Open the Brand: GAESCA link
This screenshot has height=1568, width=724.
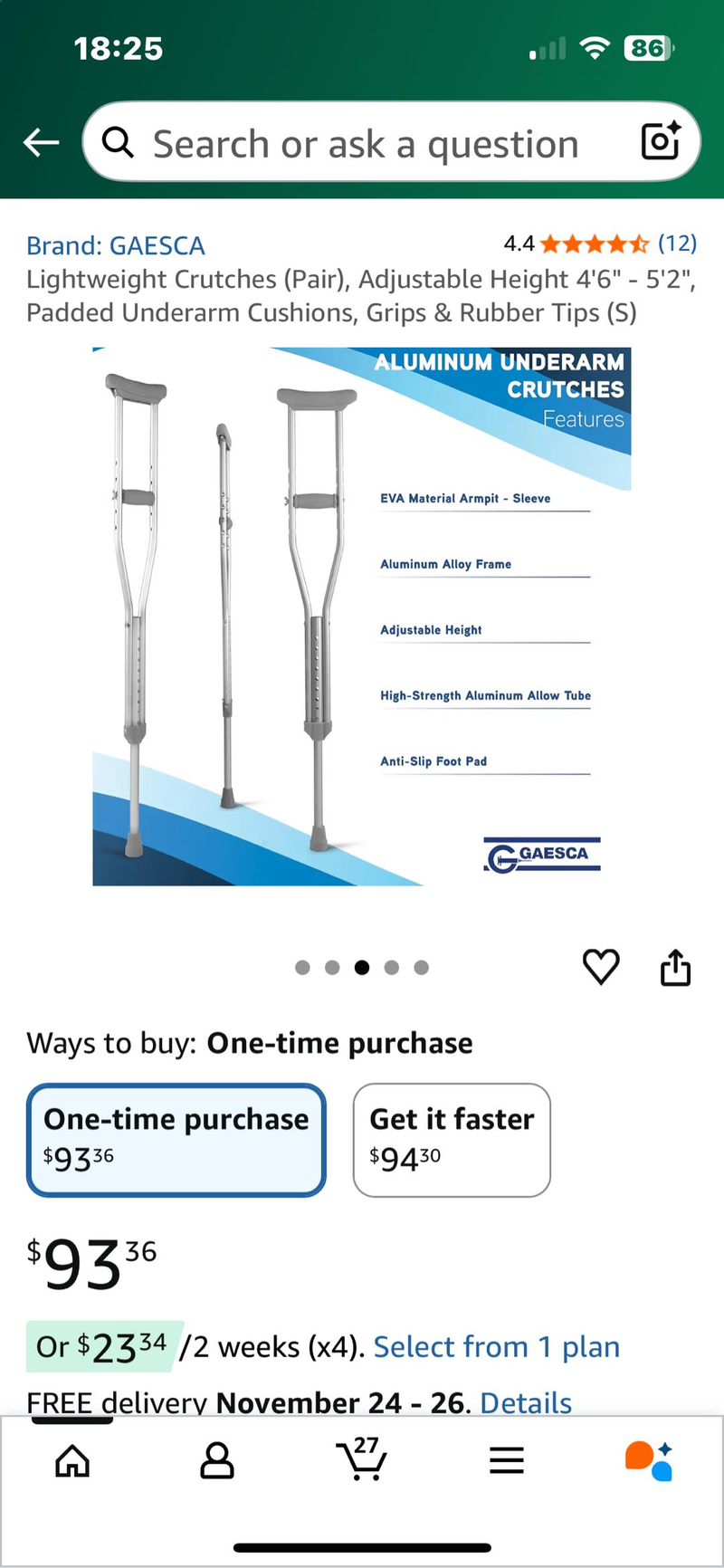[x=116, y=245]
